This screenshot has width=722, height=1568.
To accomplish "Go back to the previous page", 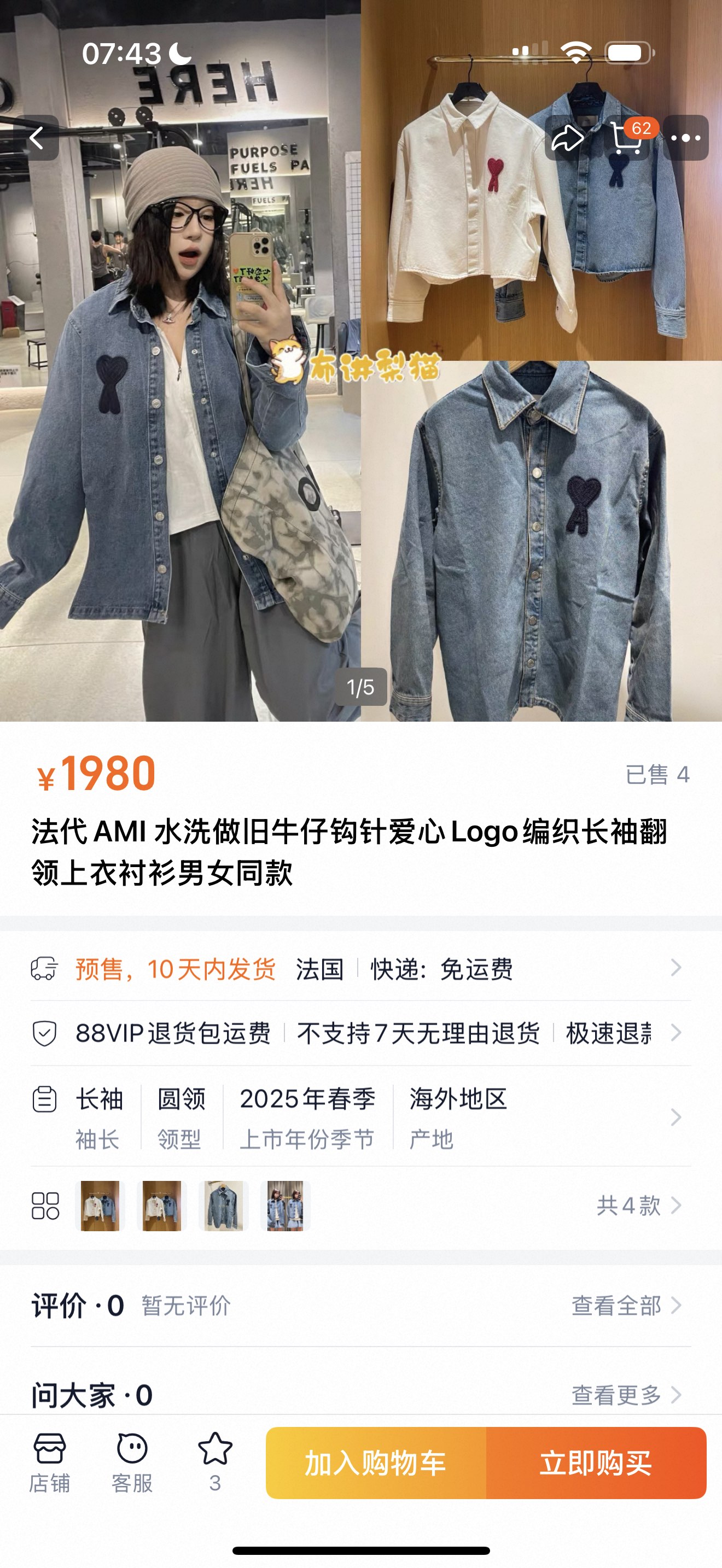I will click(37, 138).
